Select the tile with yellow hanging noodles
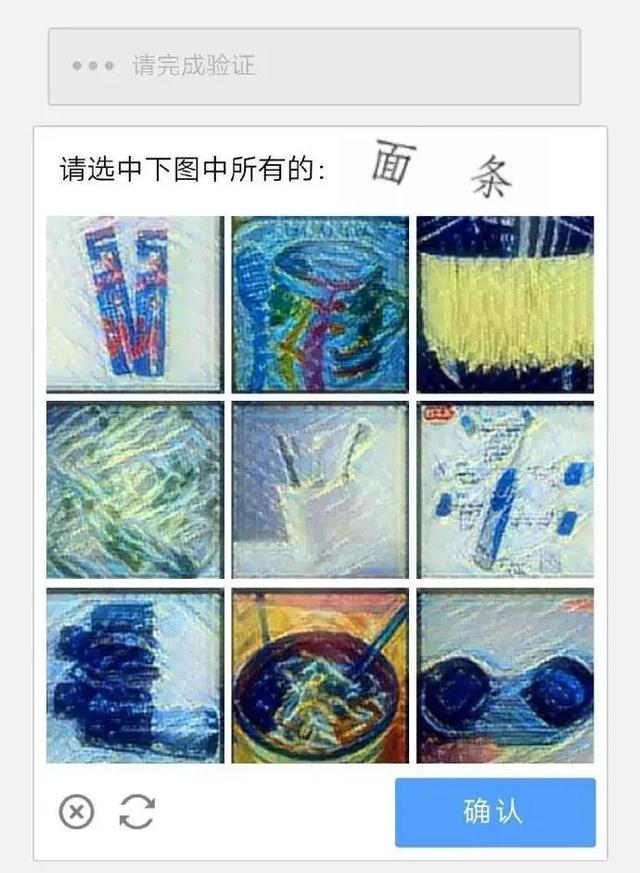The image size is (640, 873). point(505,304)
